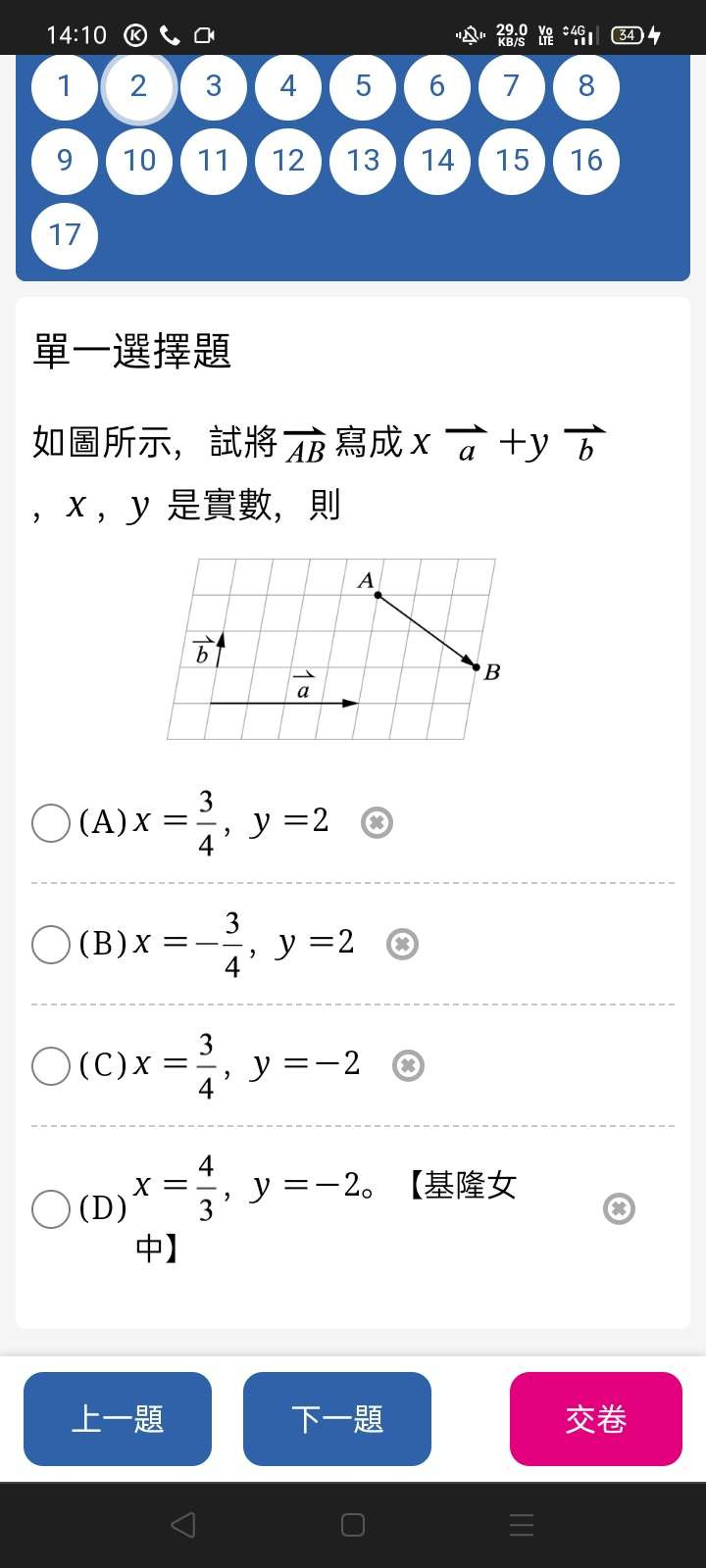
Task: Go back with the 上一題 button
Action: point(118,1419)
